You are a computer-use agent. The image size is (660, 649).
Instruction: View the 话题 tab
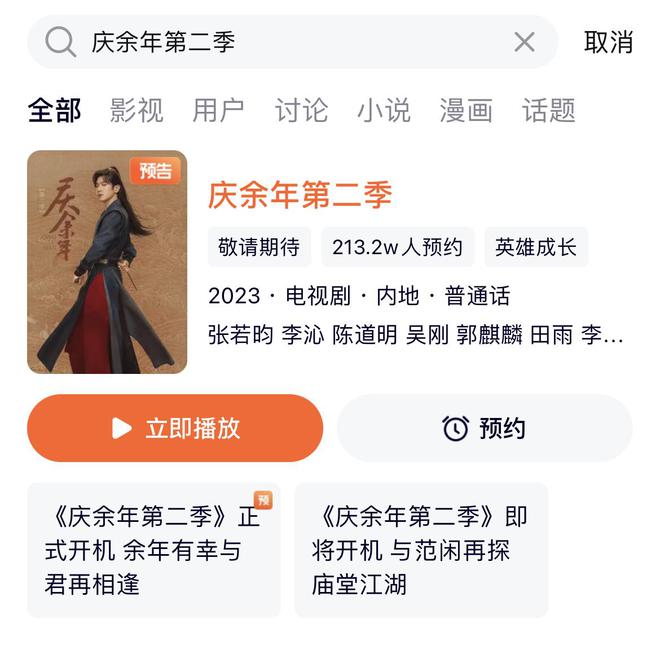(x=548, y=110)
